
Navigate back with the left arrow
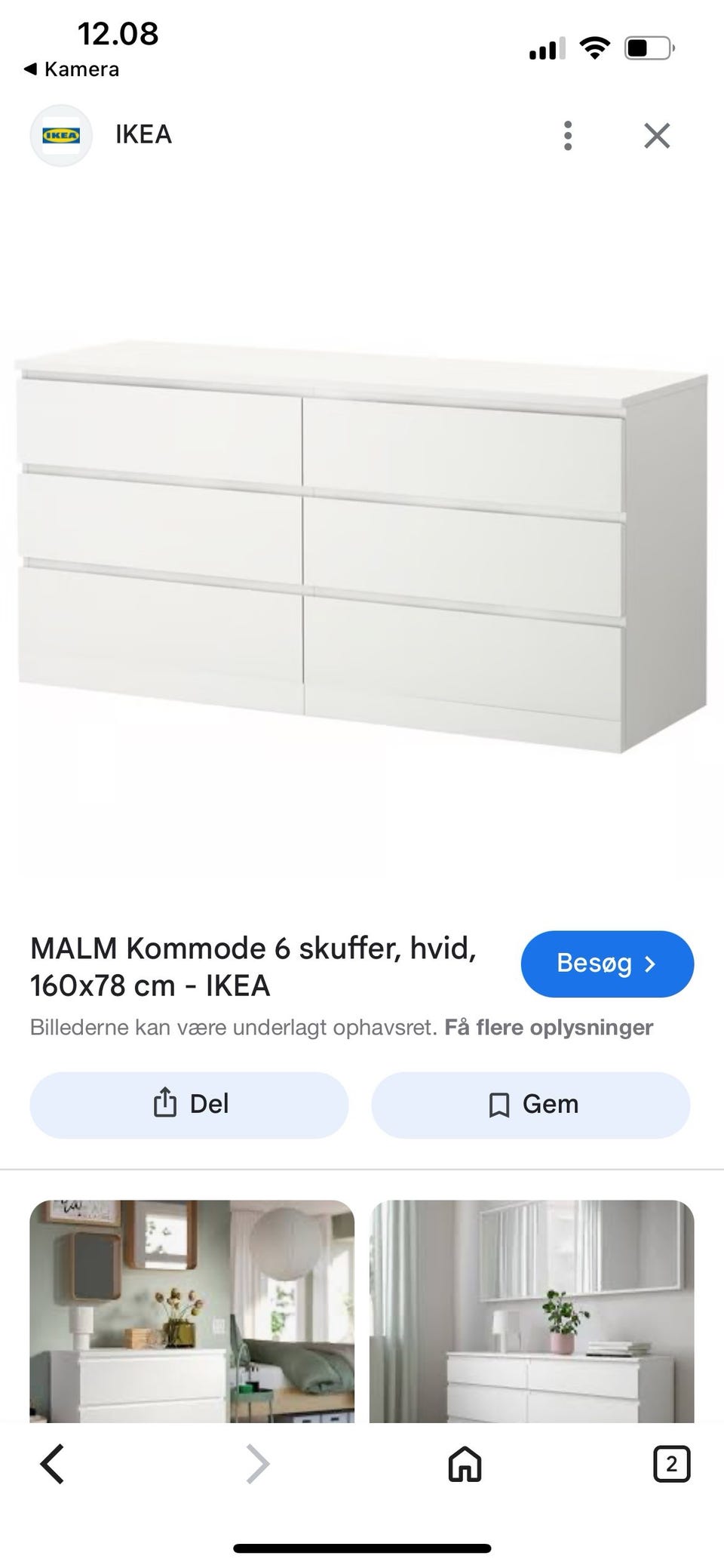point(53,1462)
